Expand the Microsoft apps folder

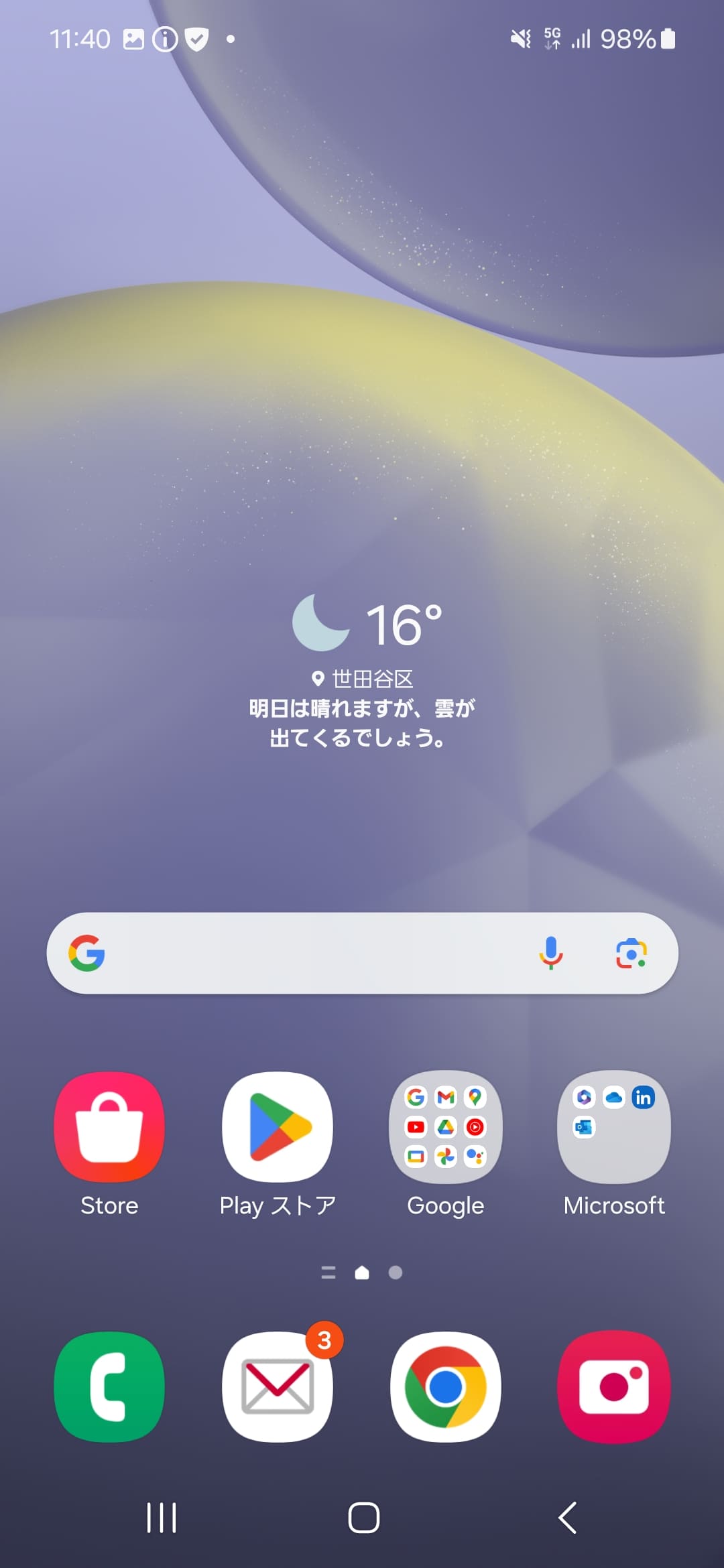click(x=613, y=1128)
